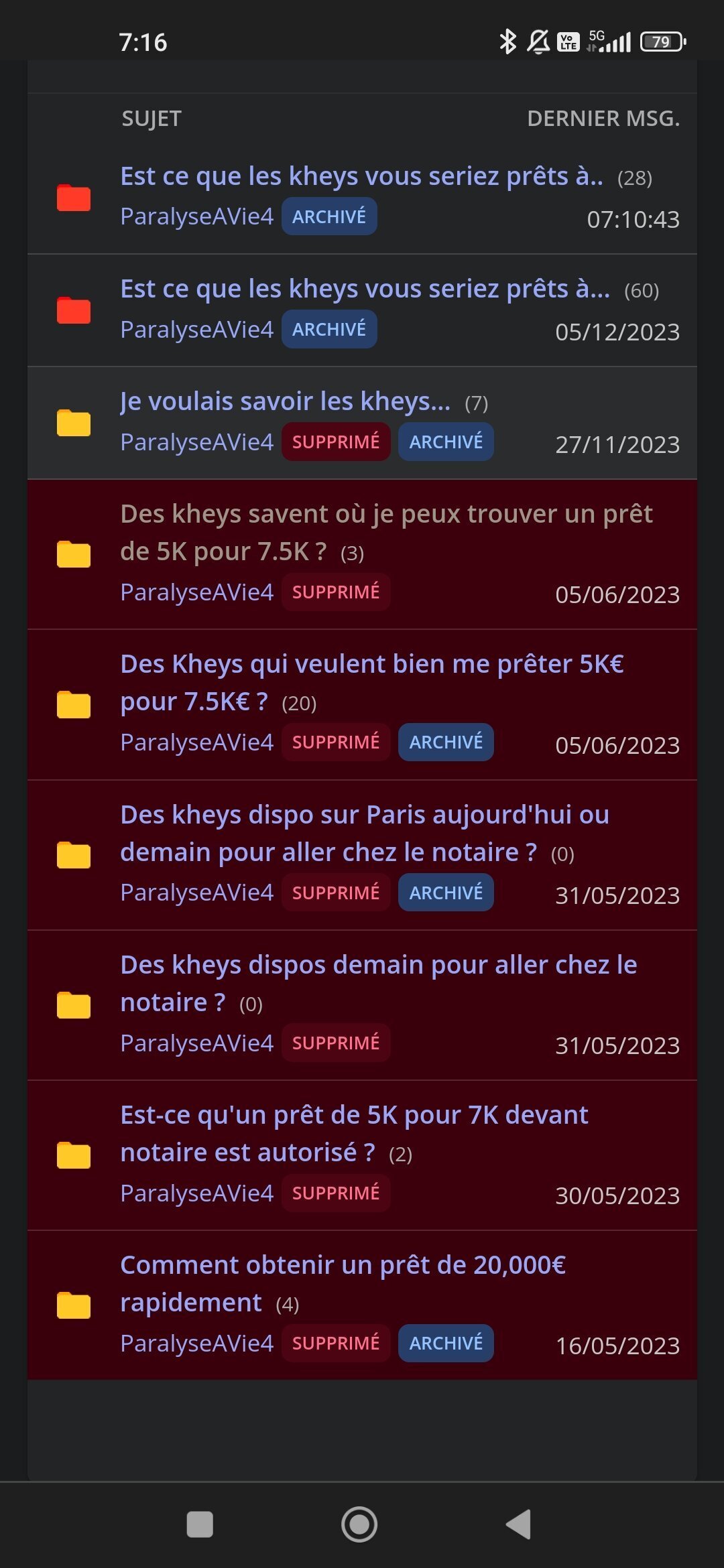The height and width of the screenshot is (1568, 724).
Task: Open the "seriez prêts à" topic with 28 replies
Action: (x=361, y=177)
